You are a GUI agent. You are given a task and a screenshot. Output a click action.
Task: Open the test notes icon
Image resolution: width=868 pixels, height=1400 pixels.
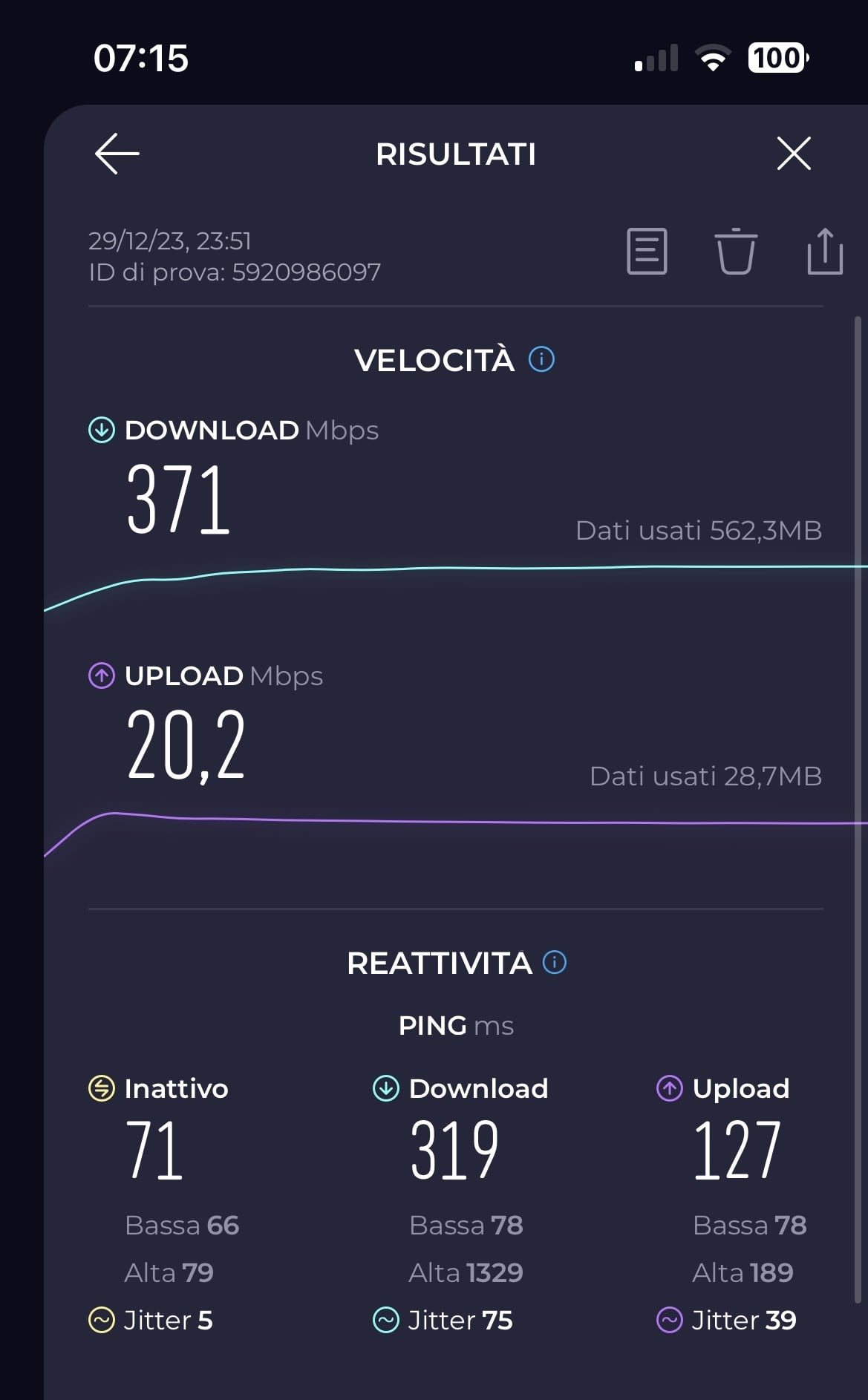pos(647,252)
